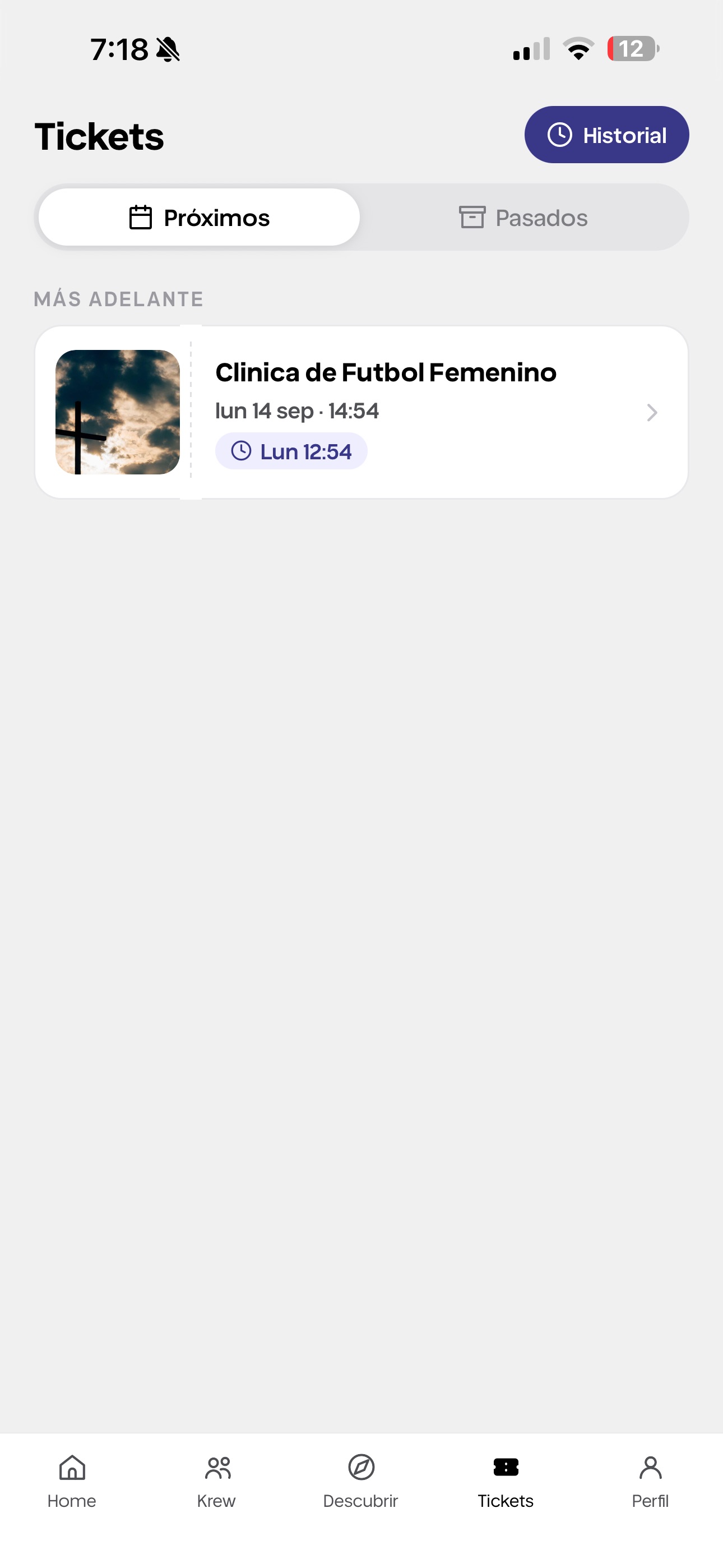Open the Clinica de Futbol Femenino ticket

pos(361,412)
